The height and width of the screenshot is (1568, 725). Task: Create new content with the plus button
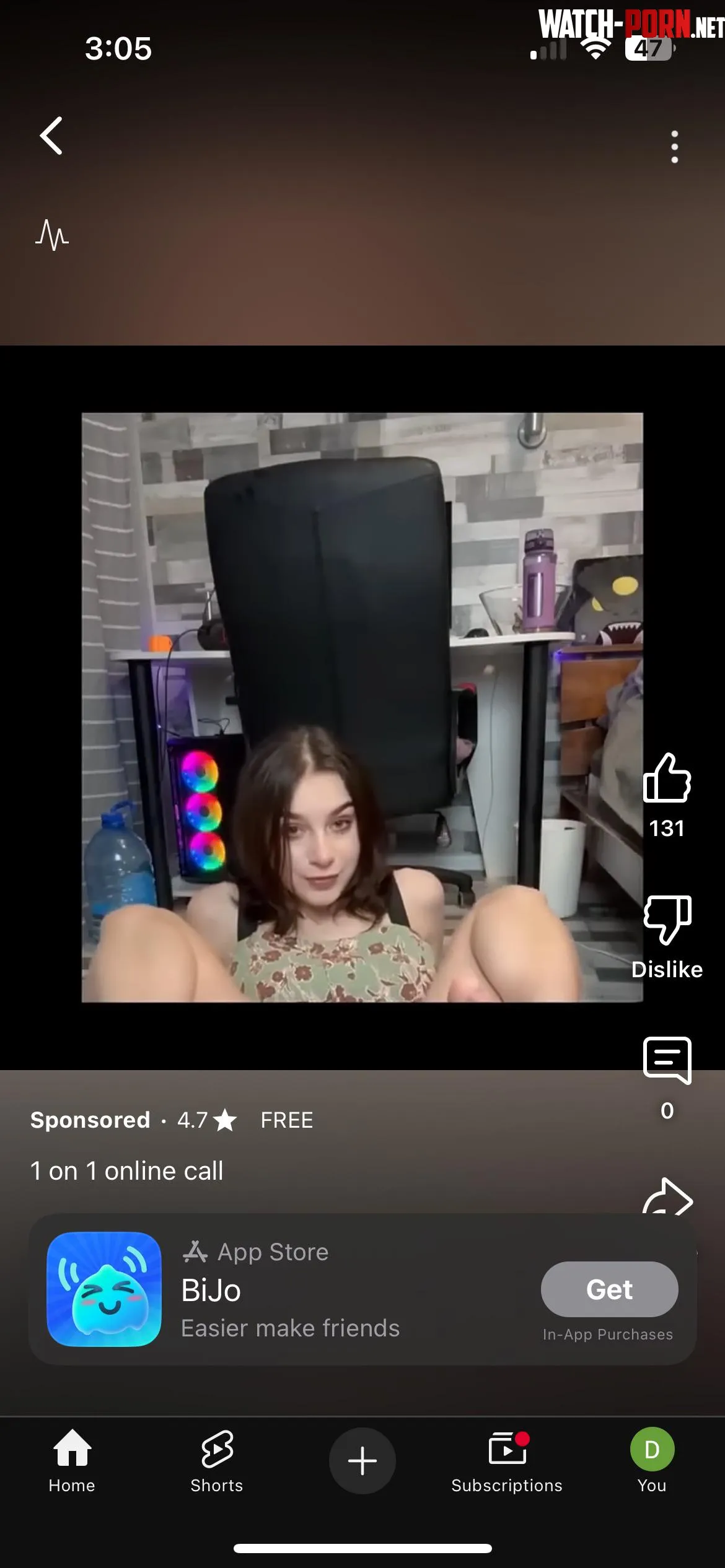tap(362, 1461)
